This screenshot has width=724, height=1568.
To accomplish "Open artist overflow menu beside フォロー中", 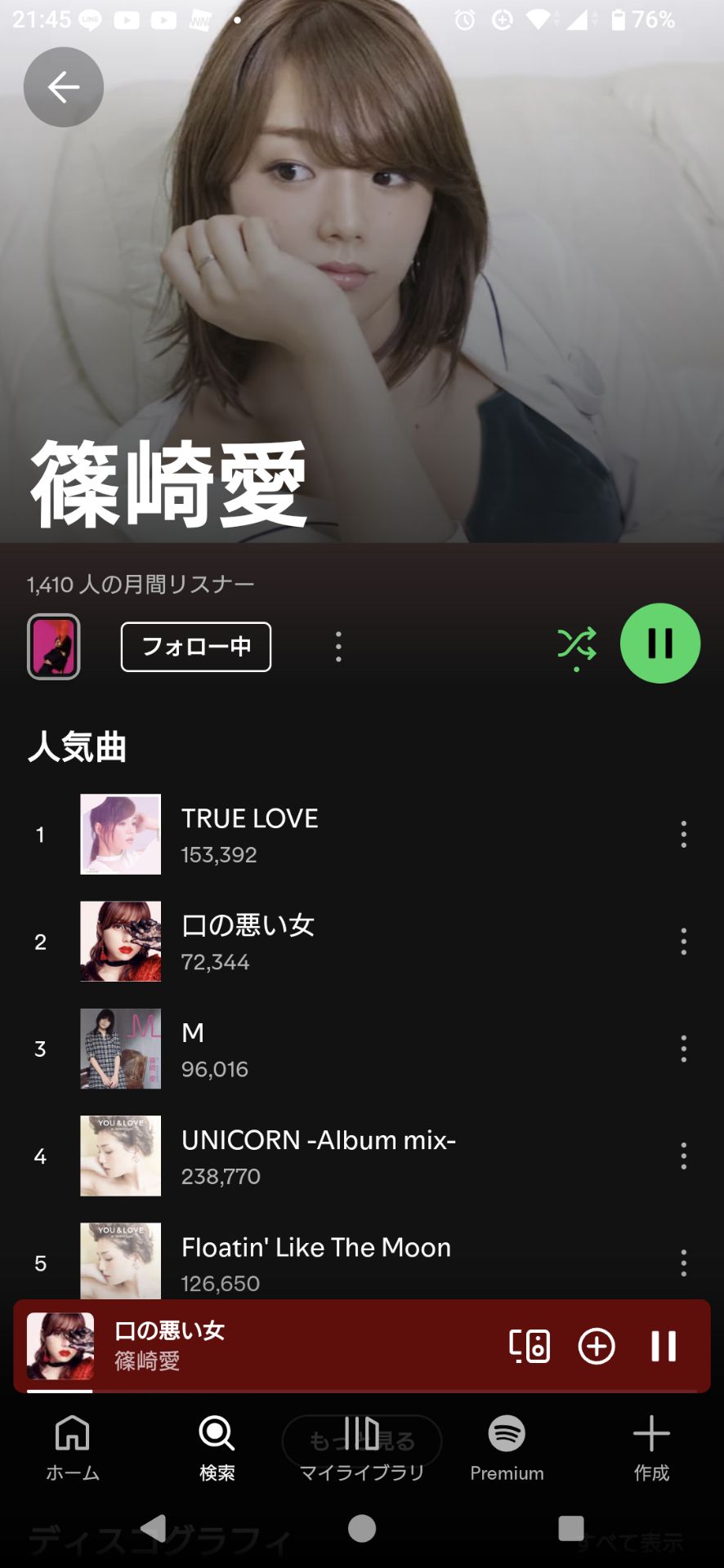I will click(x=338, y=647).
